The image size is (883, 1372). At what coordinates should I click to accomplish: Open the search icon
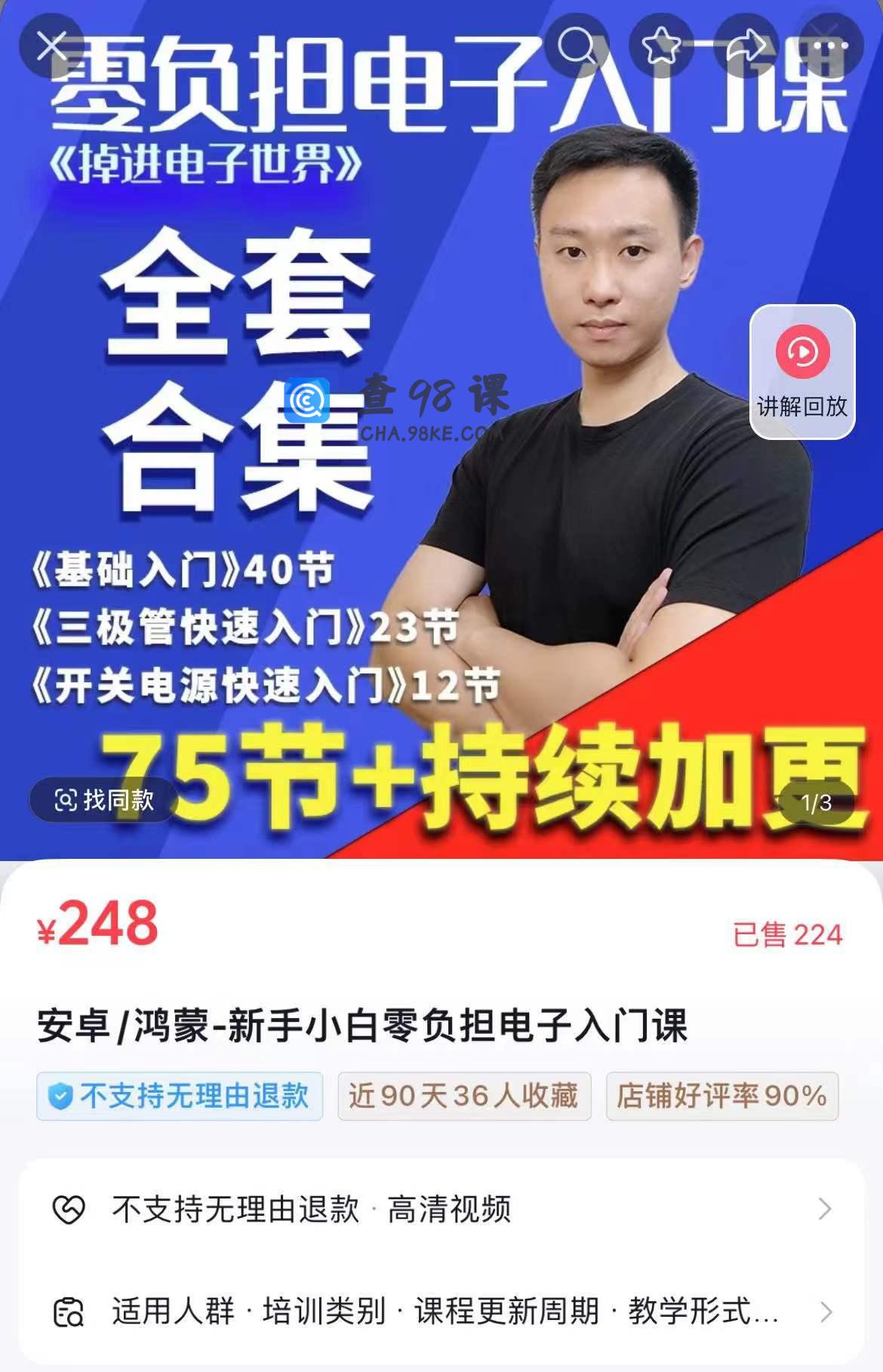click(577, 45)
